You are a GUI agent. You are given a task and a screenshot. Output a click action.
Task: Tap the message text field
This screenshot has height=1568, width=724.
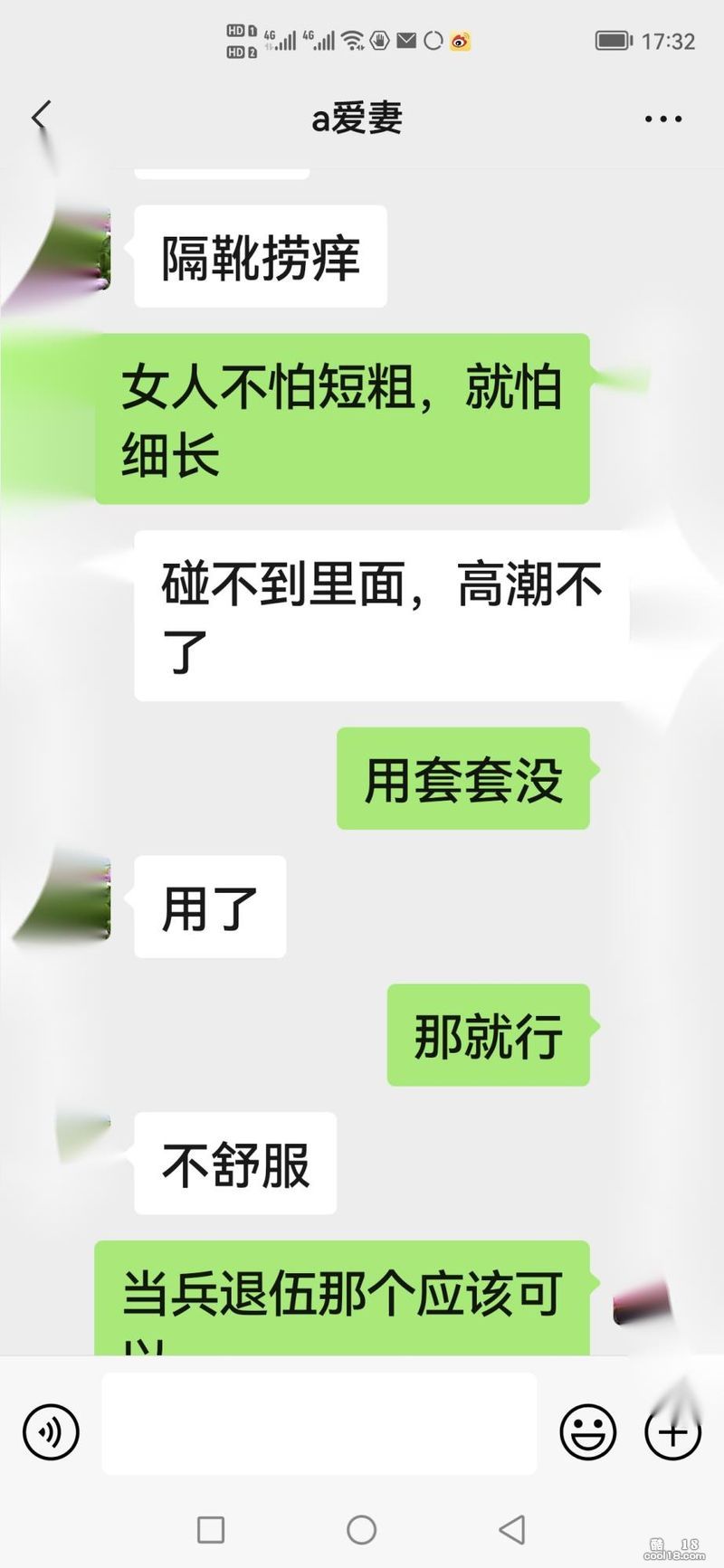point(319,1423)
